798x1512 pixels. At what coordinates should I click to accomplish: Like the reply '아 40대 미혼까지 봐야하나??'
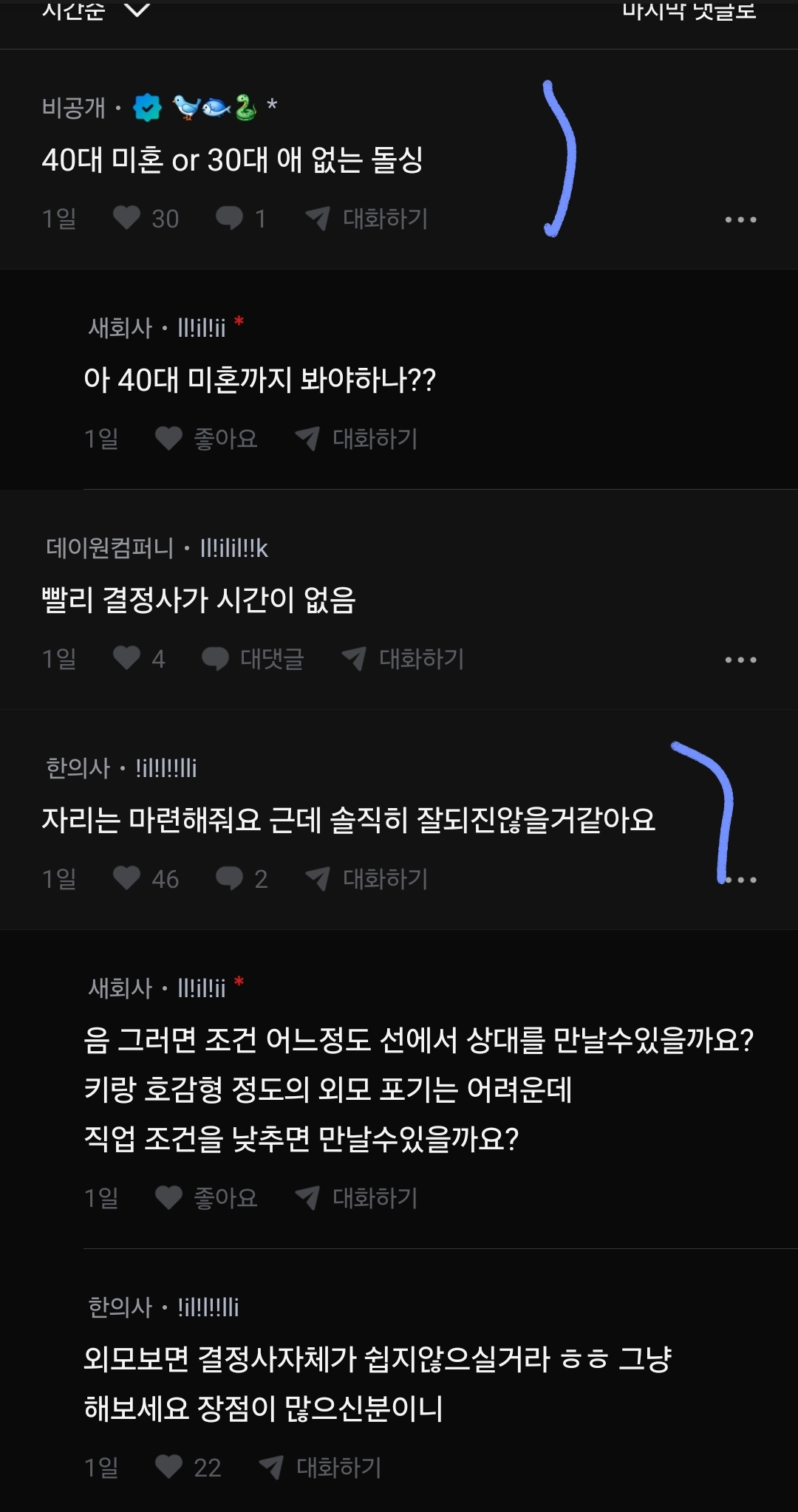point(169,438)
